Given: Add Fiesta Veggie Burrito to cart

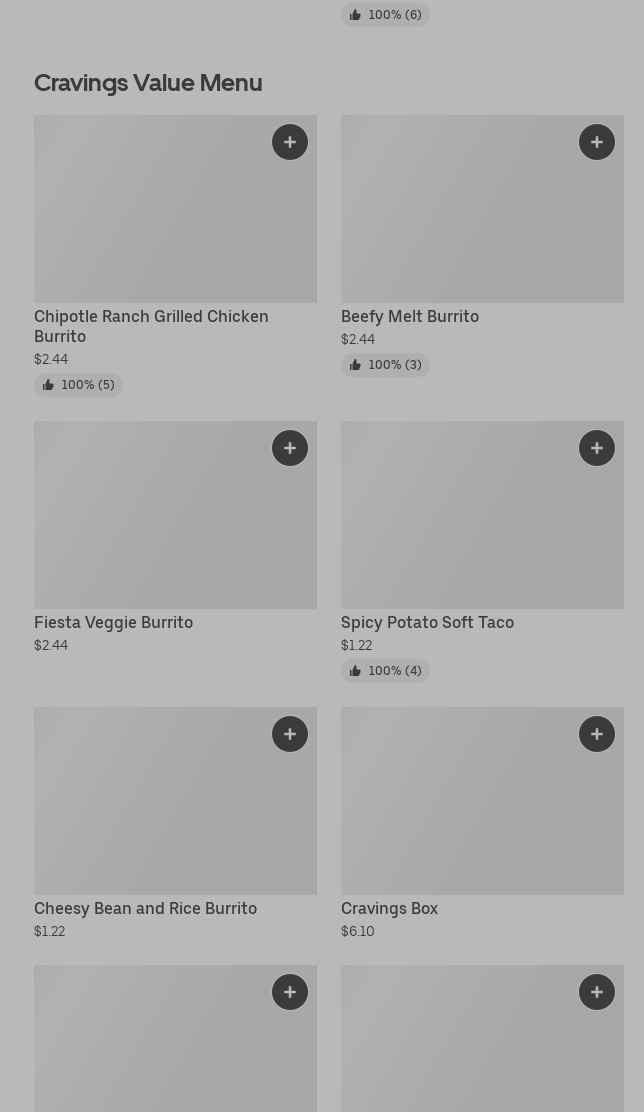Looking at the screenshot, I should point(290,448).
